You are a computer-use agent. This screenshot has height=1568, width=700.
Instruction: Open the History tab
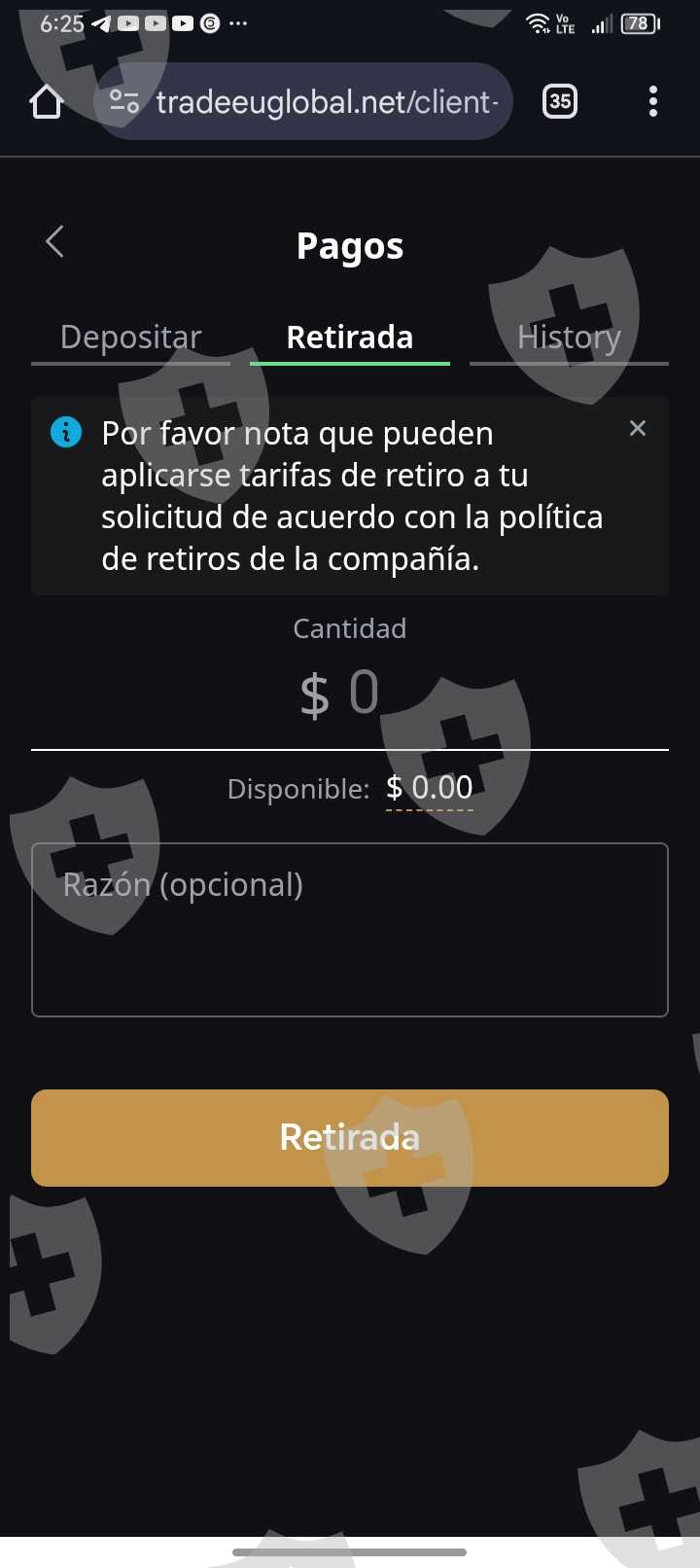click(569, 338)
